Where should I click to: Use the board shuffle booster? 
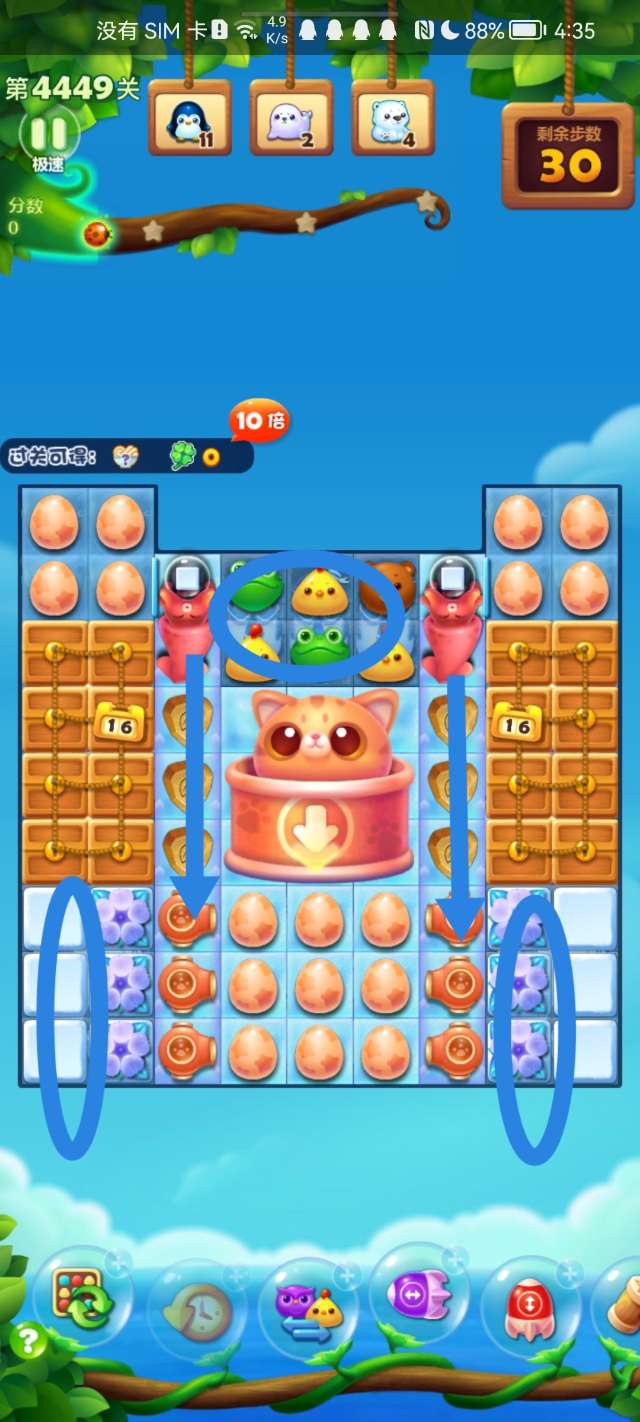[81, 1298]
